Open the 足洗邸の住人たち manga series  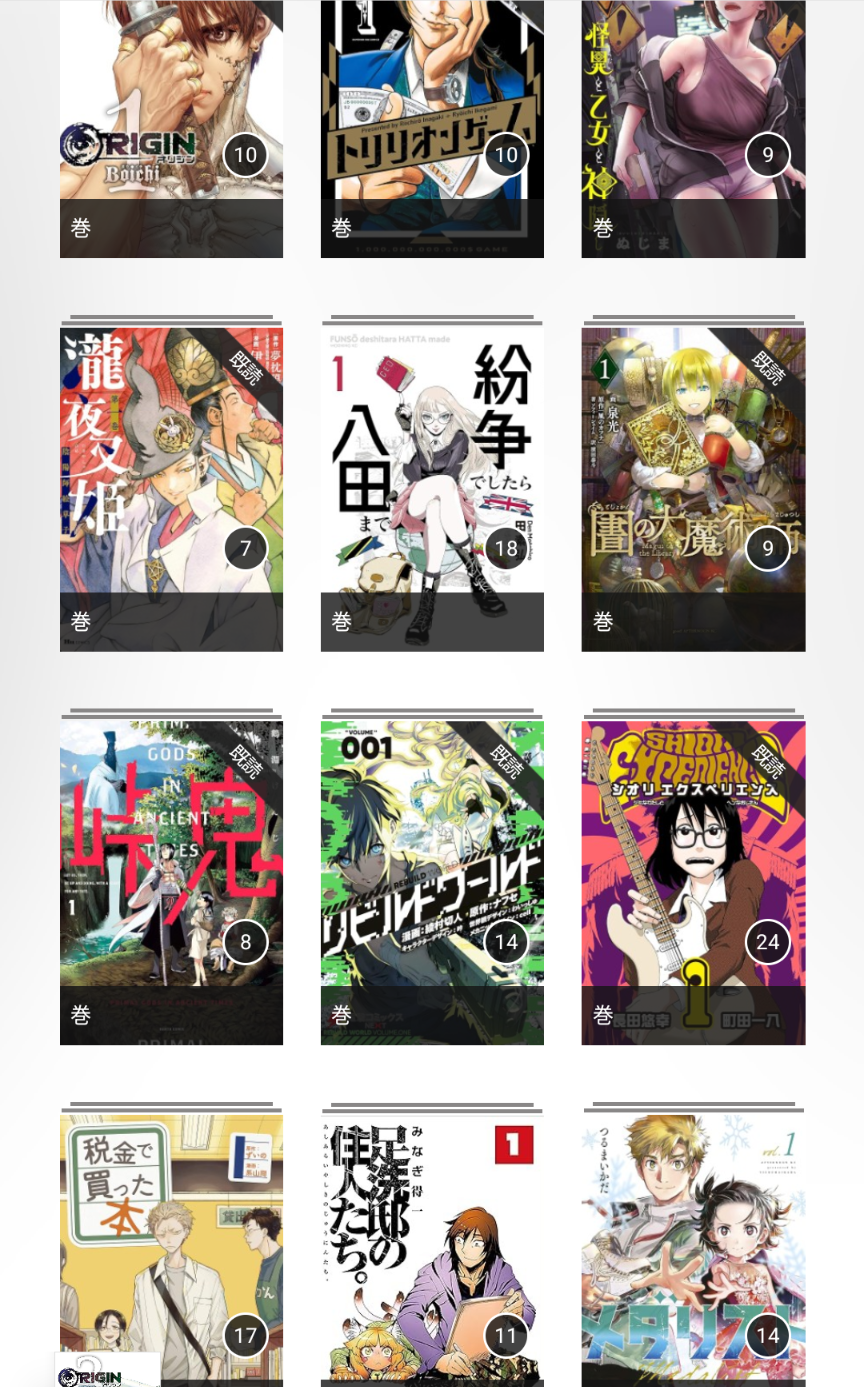(432, 1240)
